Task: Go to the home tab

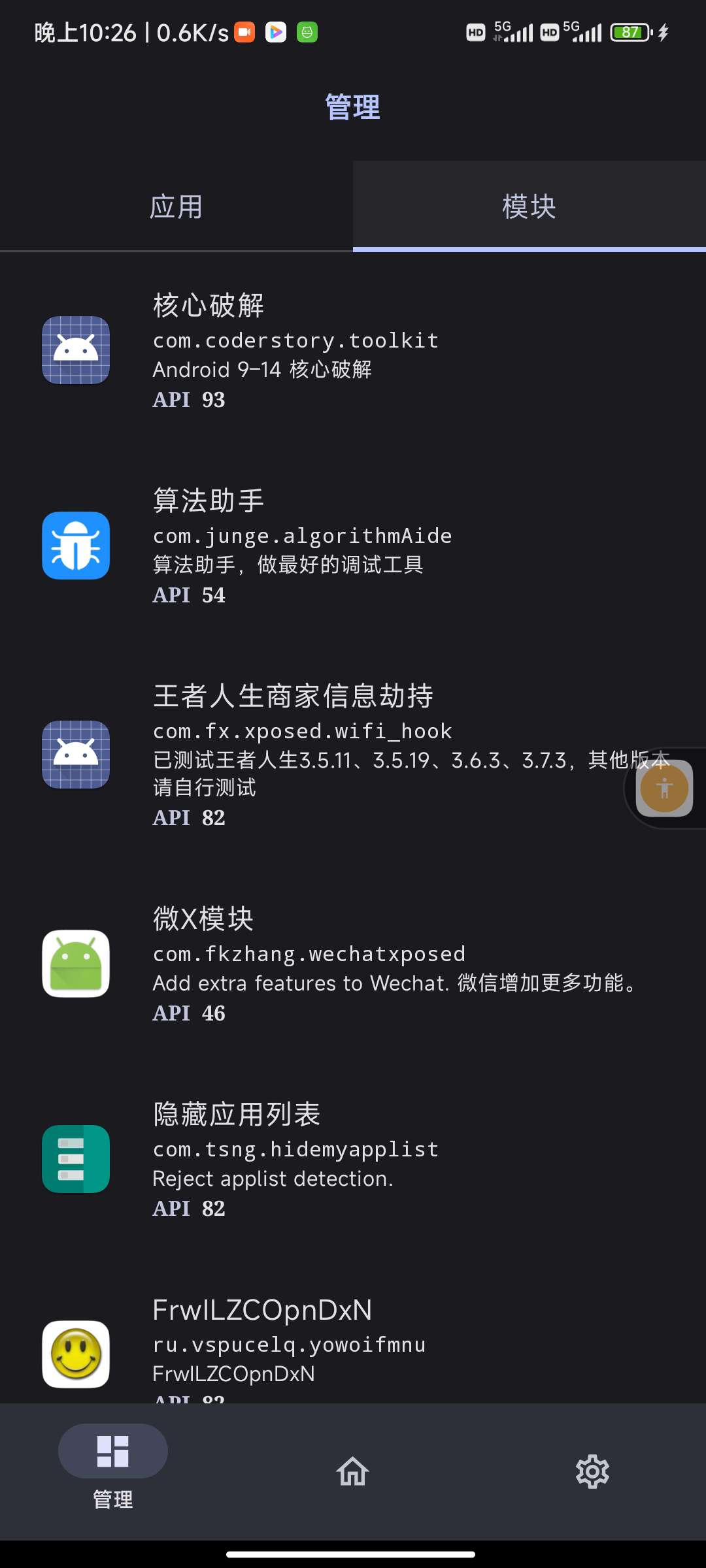Action: (x=353, y=1471)
